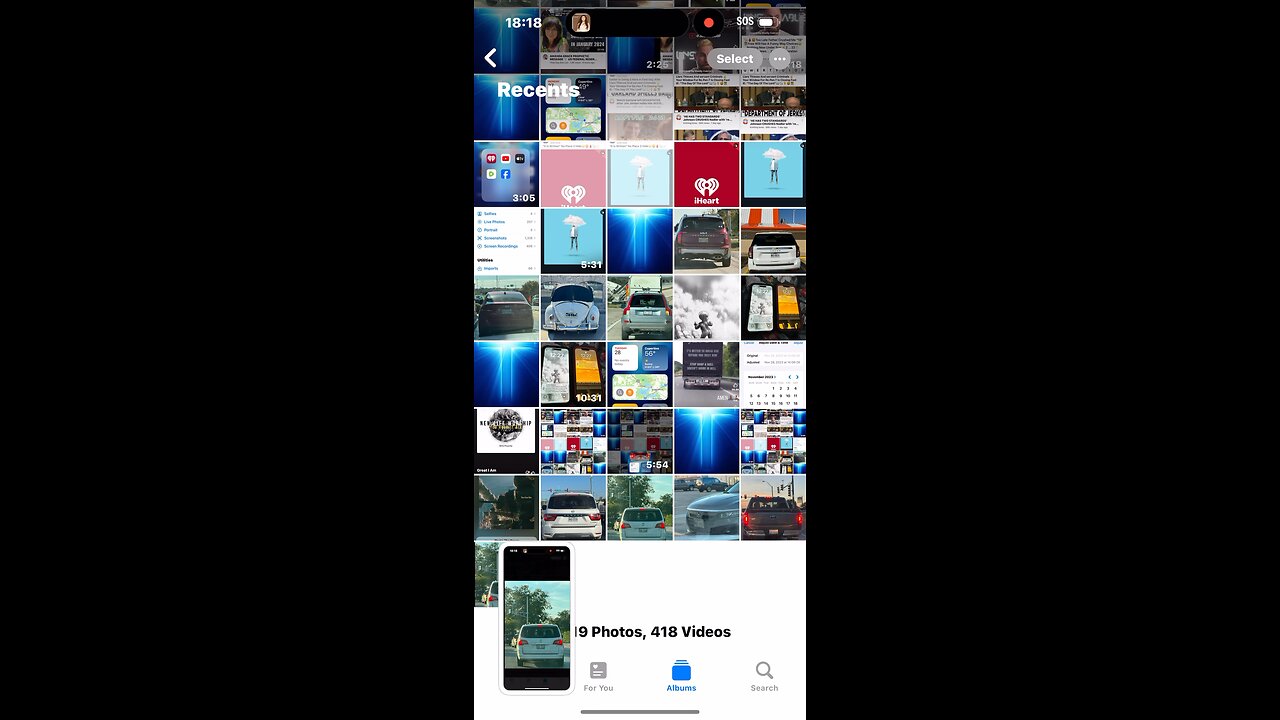This screenshot has height=720, width=1280.
Task: Open the media types list screenshot with Selfies
Action: pyautogui.click(x=506, y=241)
